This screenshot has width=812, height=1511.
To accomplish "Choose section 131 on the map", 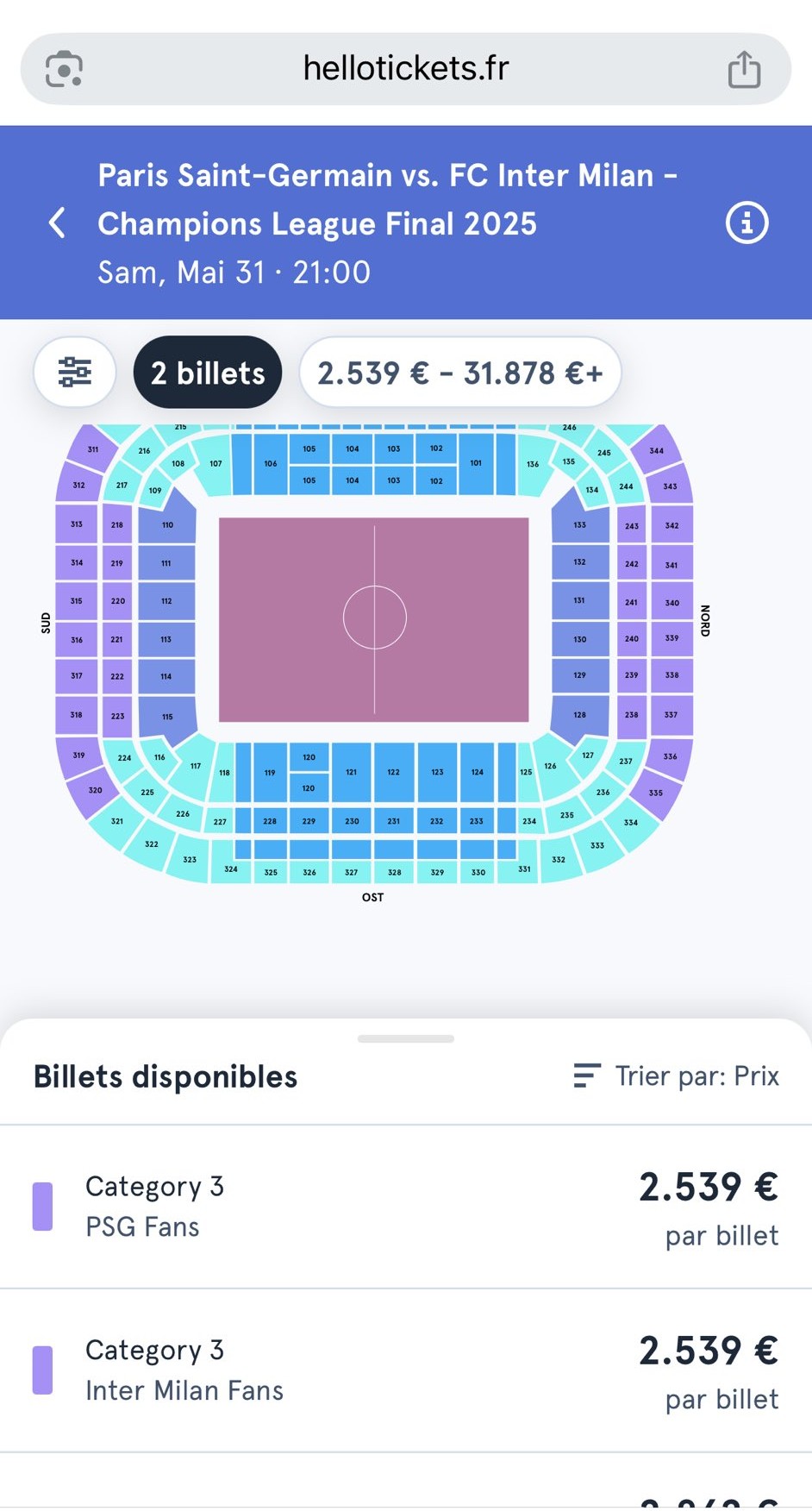I will (579, 600).
